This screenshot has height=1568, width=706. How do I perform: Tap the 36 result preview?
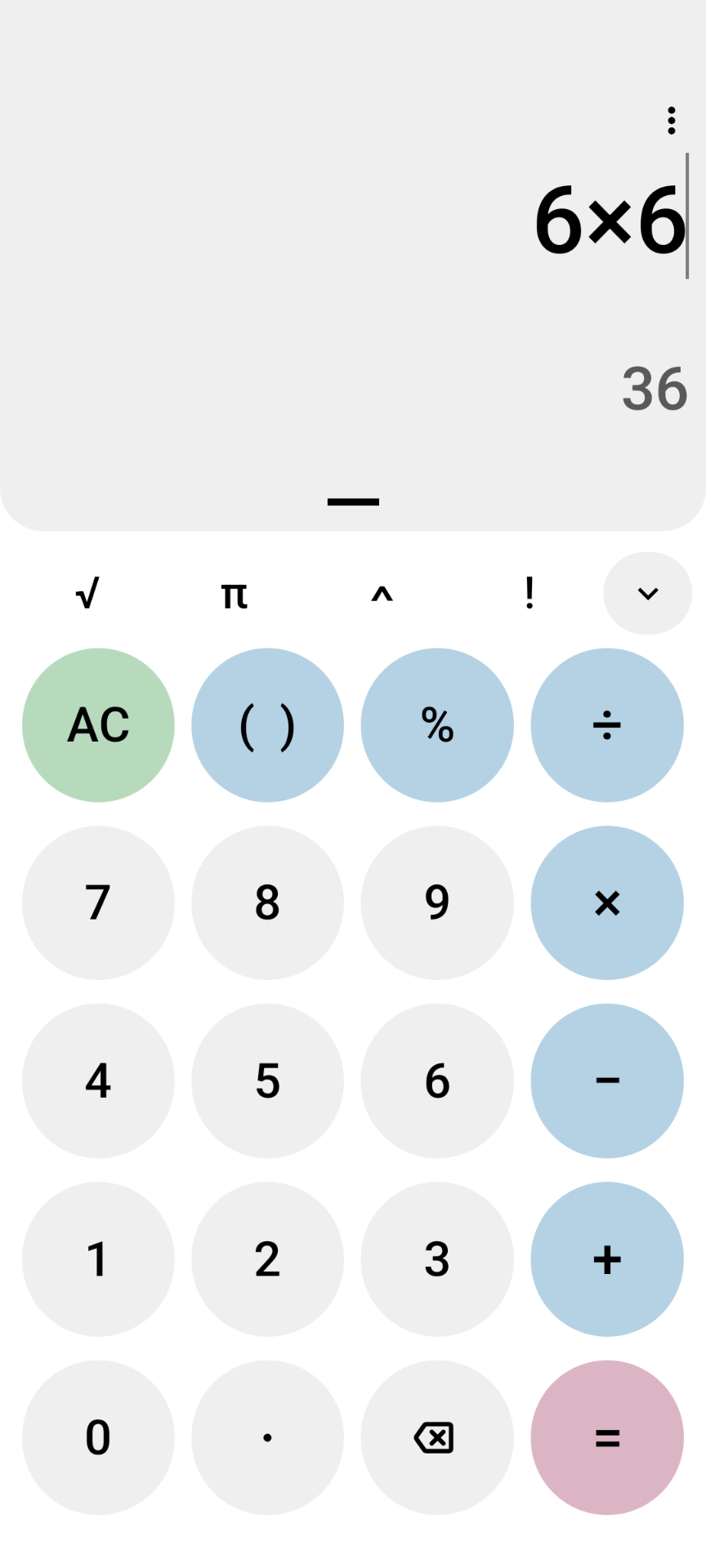point(655,389)
